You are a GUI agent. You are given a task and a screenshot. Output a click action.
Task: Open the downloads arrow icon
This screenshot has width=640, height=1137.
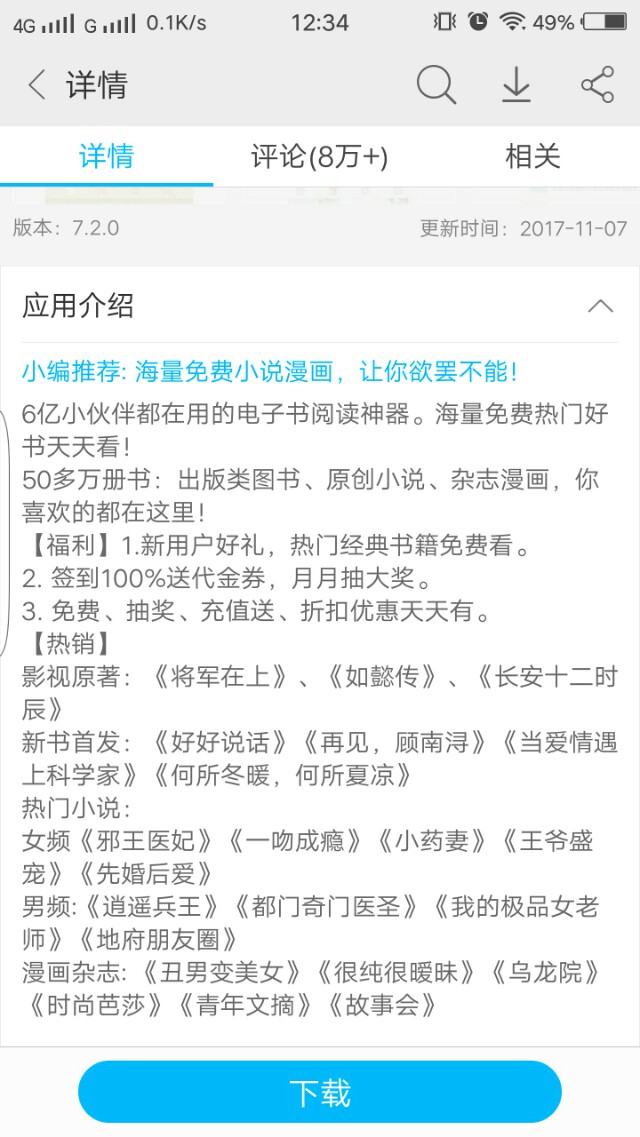point(516,85)
